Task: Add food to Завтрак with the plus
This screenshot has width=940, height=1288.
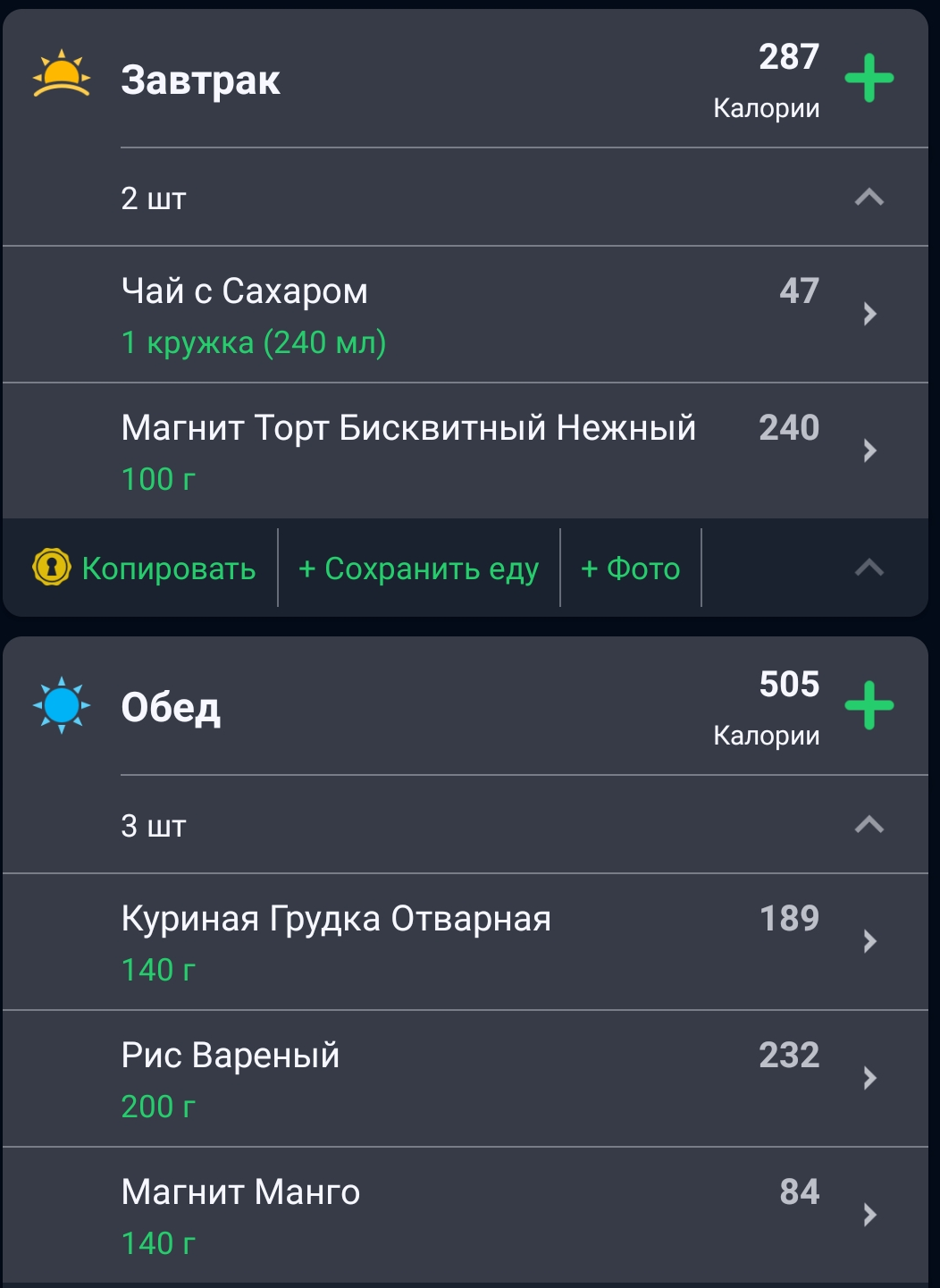Action: click(869, 79)
